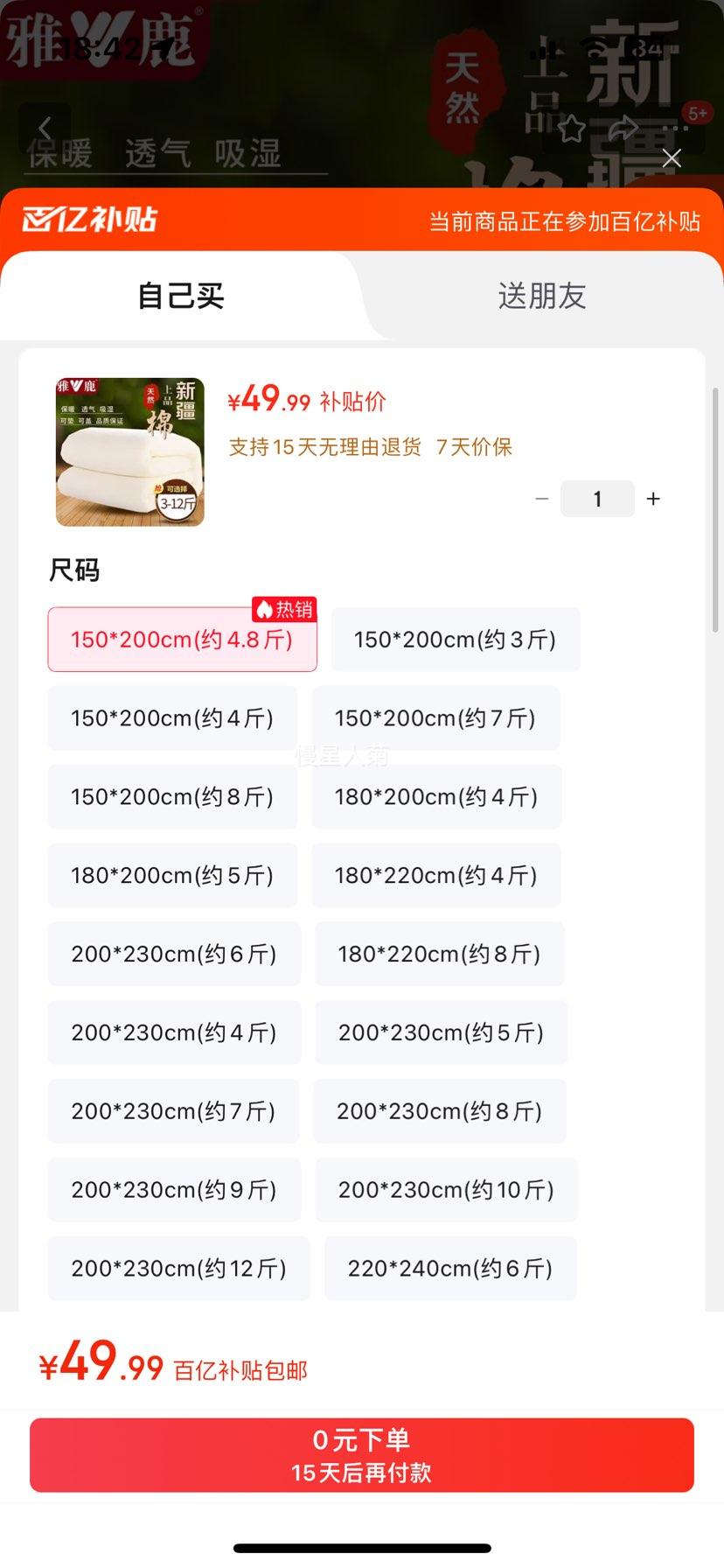Switch to the 自己买 tab

[x=180, y=296]
